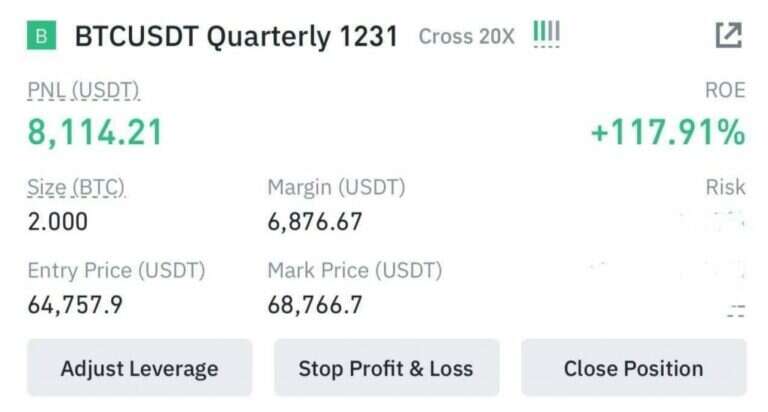Image resolution: width=768 pixels, height=412 pixels.
Task: Tap Adjust Leverage button
Action: [x=139, y=368]
